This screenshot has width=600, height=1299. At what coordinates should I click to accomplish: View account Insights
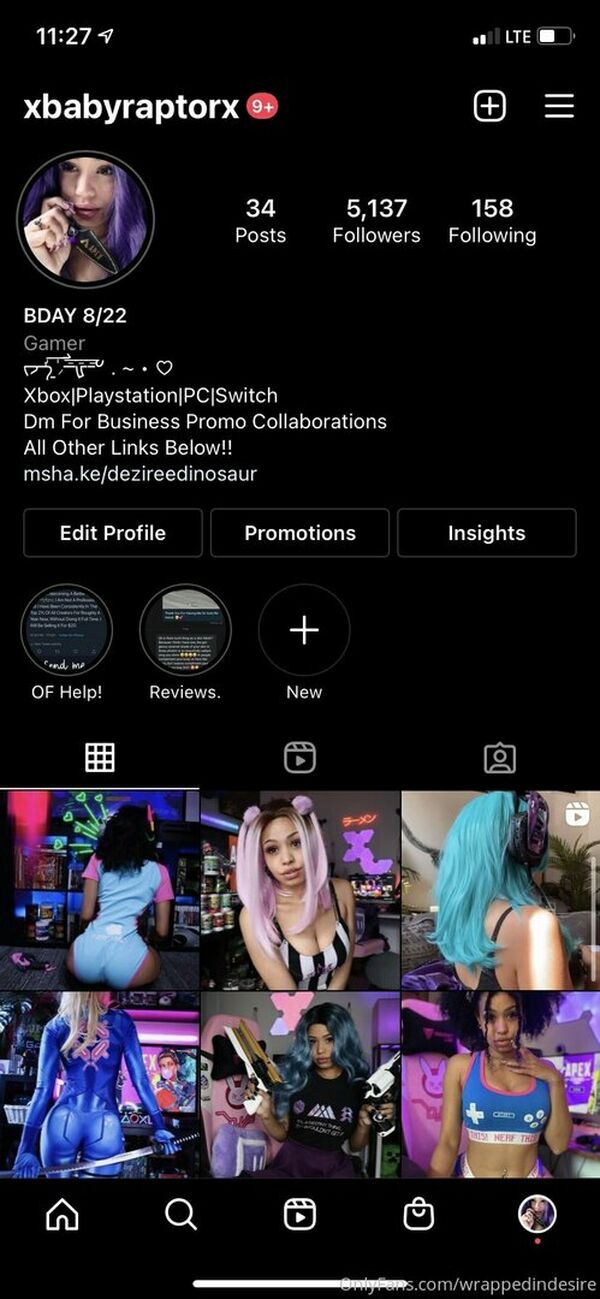(x=486, y=533)
